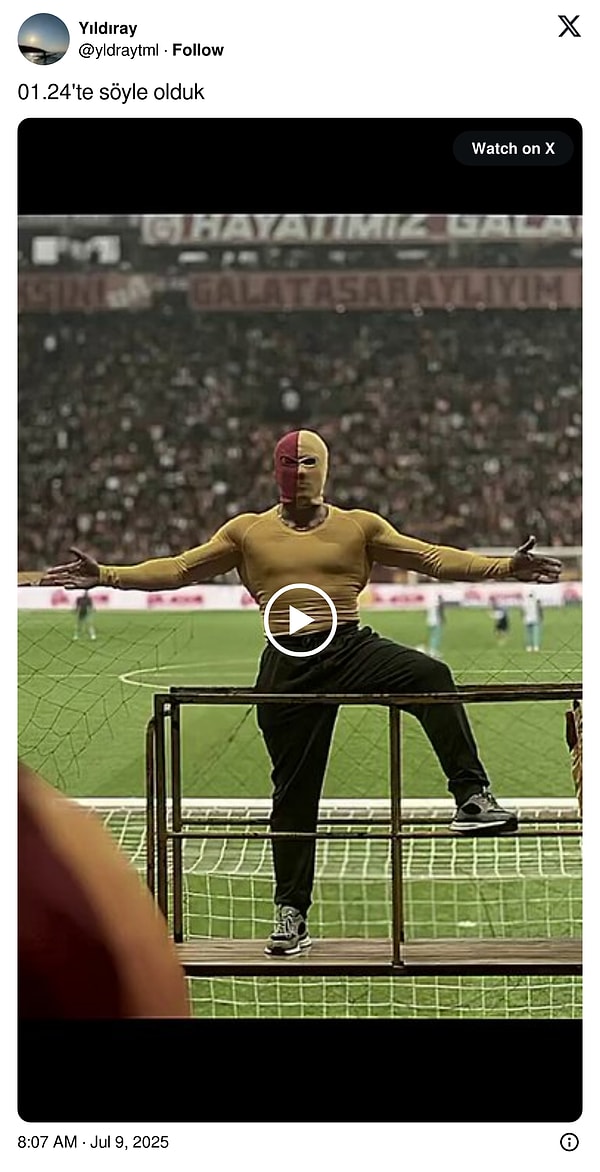
Task: Open the X logo link
Action: (569, 27)
